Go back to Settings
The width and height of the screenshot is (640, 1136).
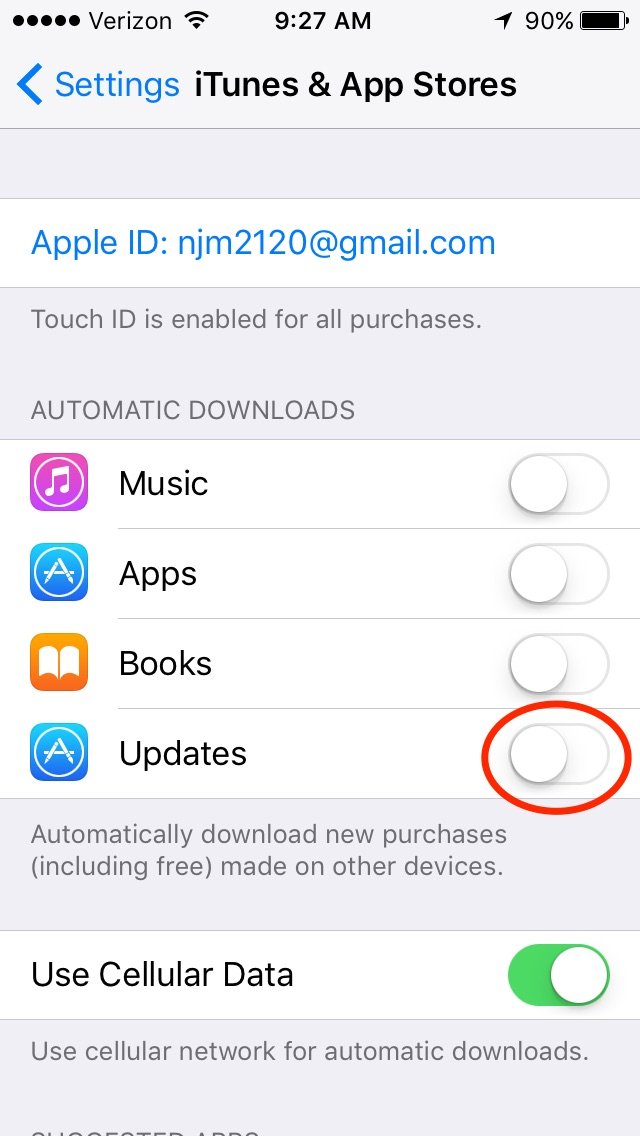97,85
